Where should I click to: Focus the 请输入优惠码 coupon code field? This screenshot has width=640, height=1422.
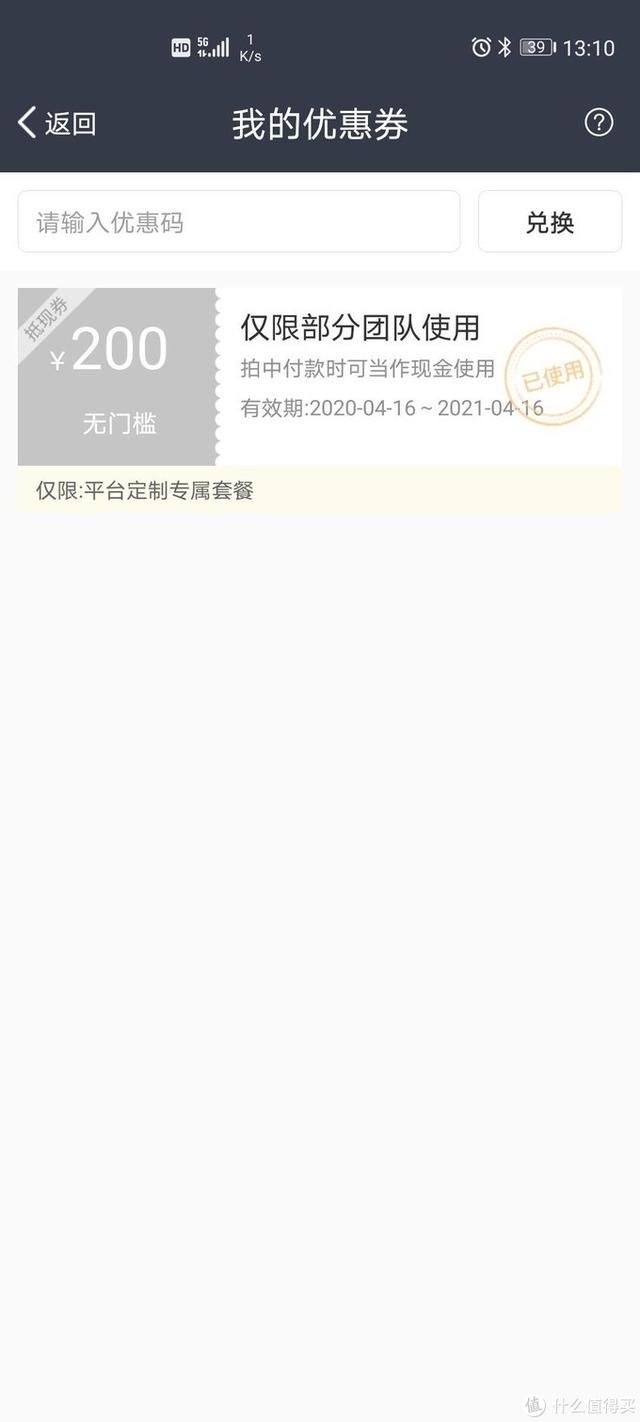coord(239,221)
